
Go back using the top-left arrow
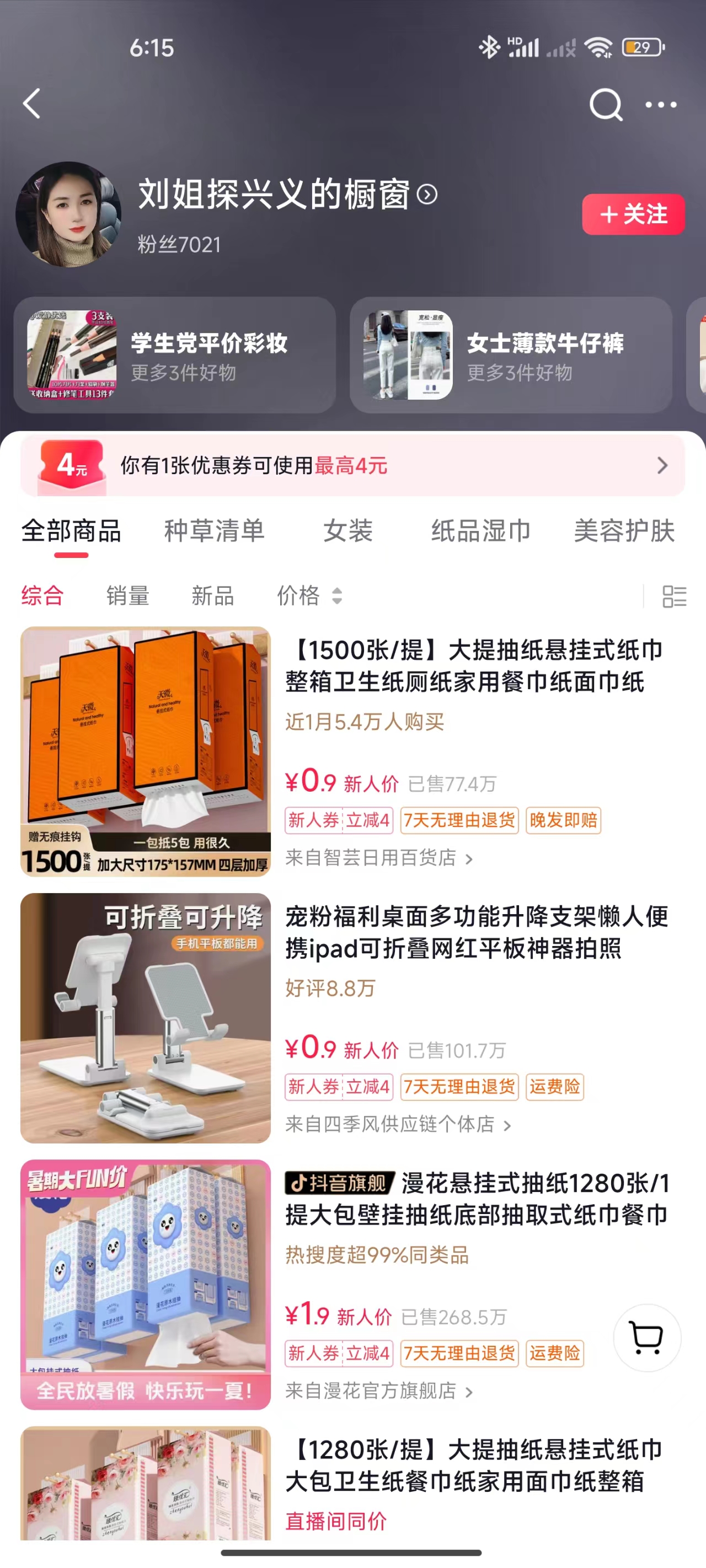(31, 104)
